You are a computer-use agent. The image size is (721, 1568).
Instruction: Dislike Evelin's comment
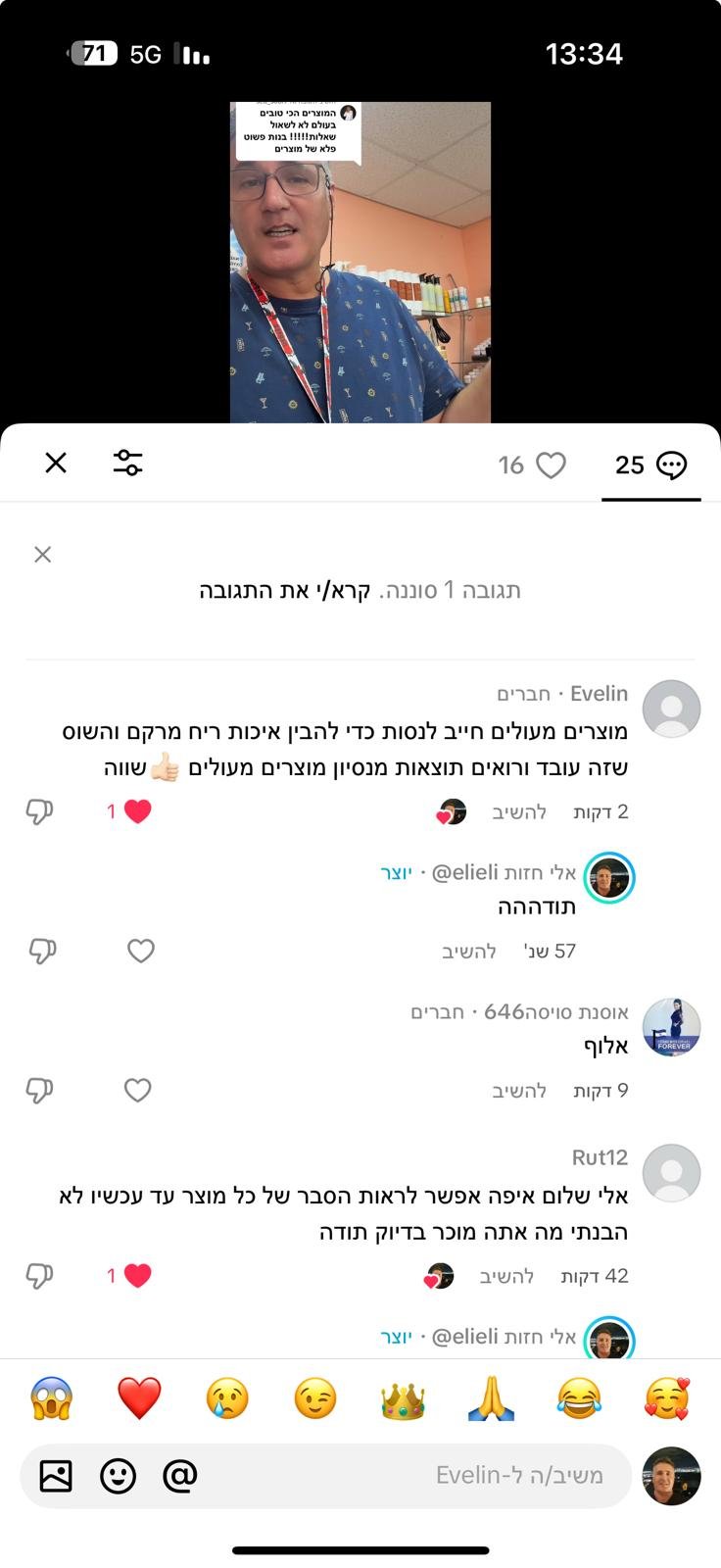[x=39, y=811]
